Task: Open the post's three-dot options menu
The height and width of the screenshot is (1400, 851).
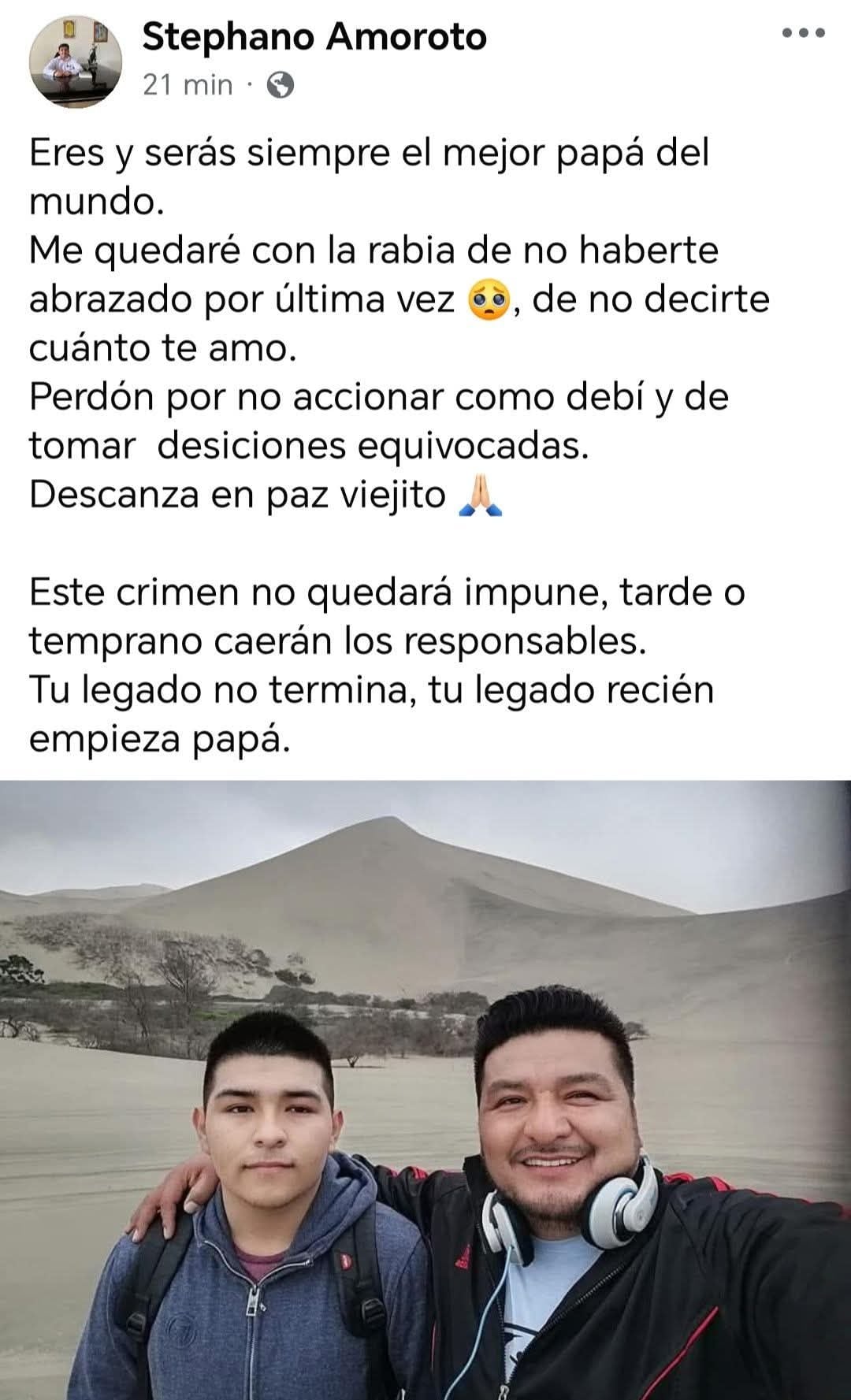Action: 804,34
